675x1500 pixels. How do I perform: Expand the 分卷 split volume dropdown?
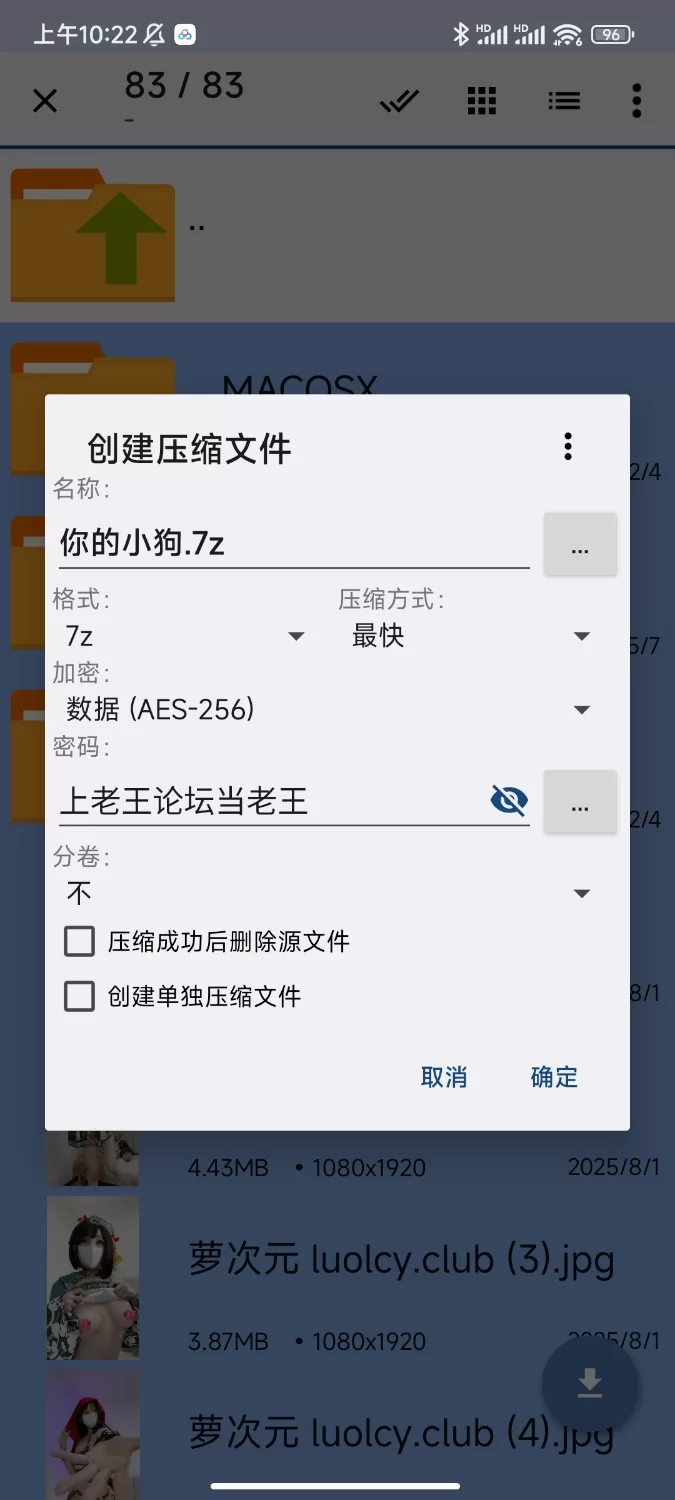(328, 893)
